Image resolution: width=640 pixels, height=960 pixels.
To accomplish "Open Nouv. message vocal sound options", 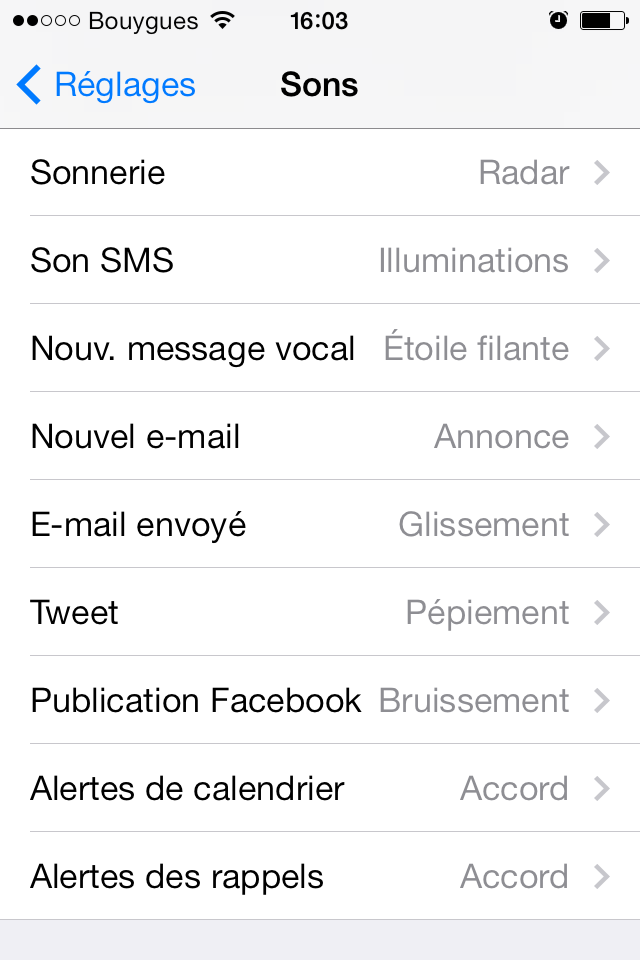I will coord(320,349).
